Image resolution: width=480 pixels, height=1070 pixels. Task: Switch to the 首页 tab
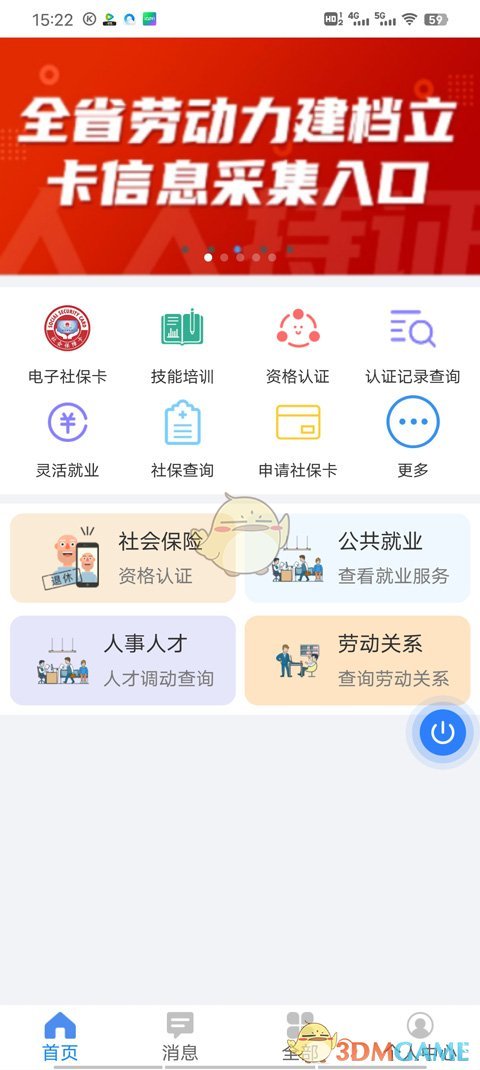point(60,1037)
